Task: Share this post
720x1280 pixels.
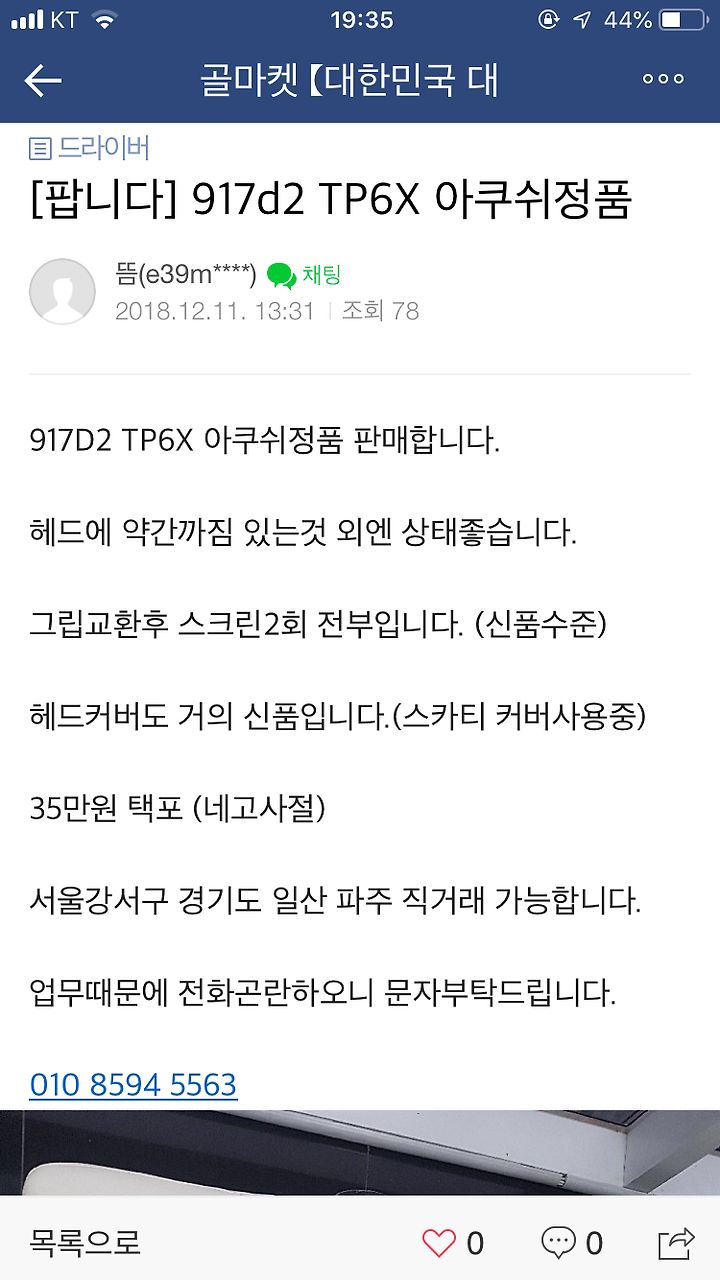Action: point(676,1243)
